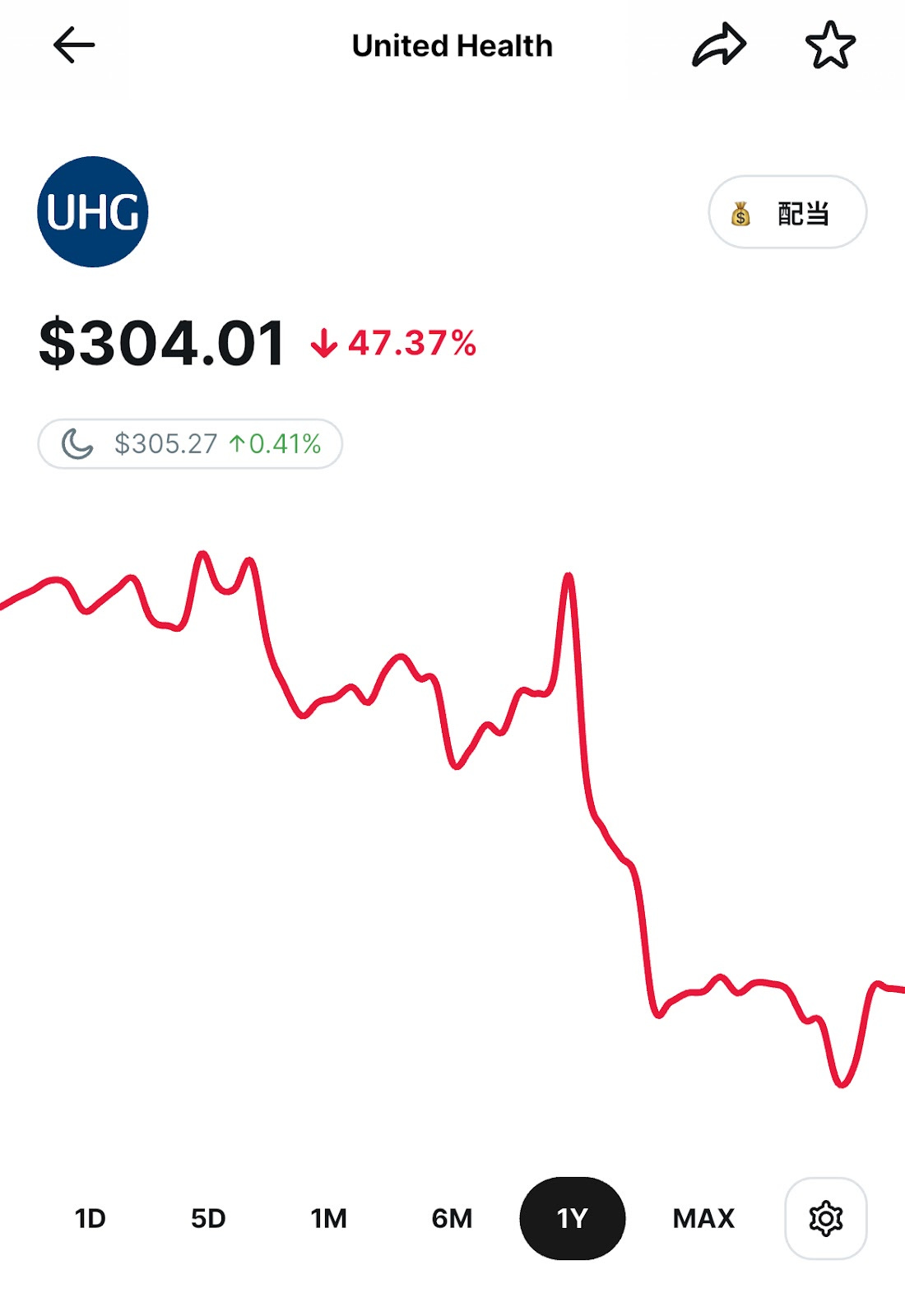Image resolution: width=905 pixels, height=1316 pixels.
Task: Show the 1M price chart
Action: coord(328,1218)
